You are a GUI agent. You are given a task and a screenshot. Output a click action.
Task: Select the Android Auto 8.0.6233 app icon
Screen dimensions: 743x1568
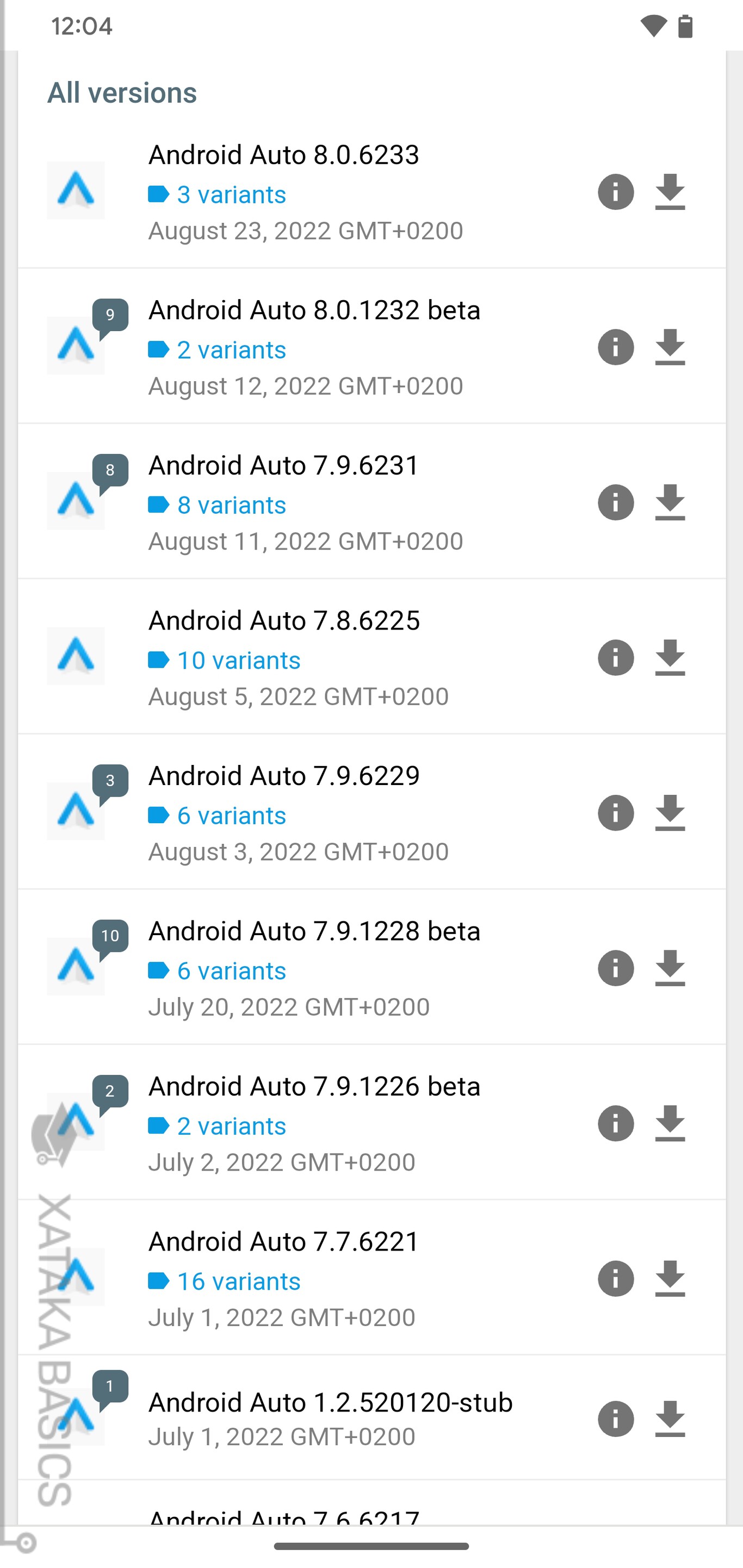76,190
